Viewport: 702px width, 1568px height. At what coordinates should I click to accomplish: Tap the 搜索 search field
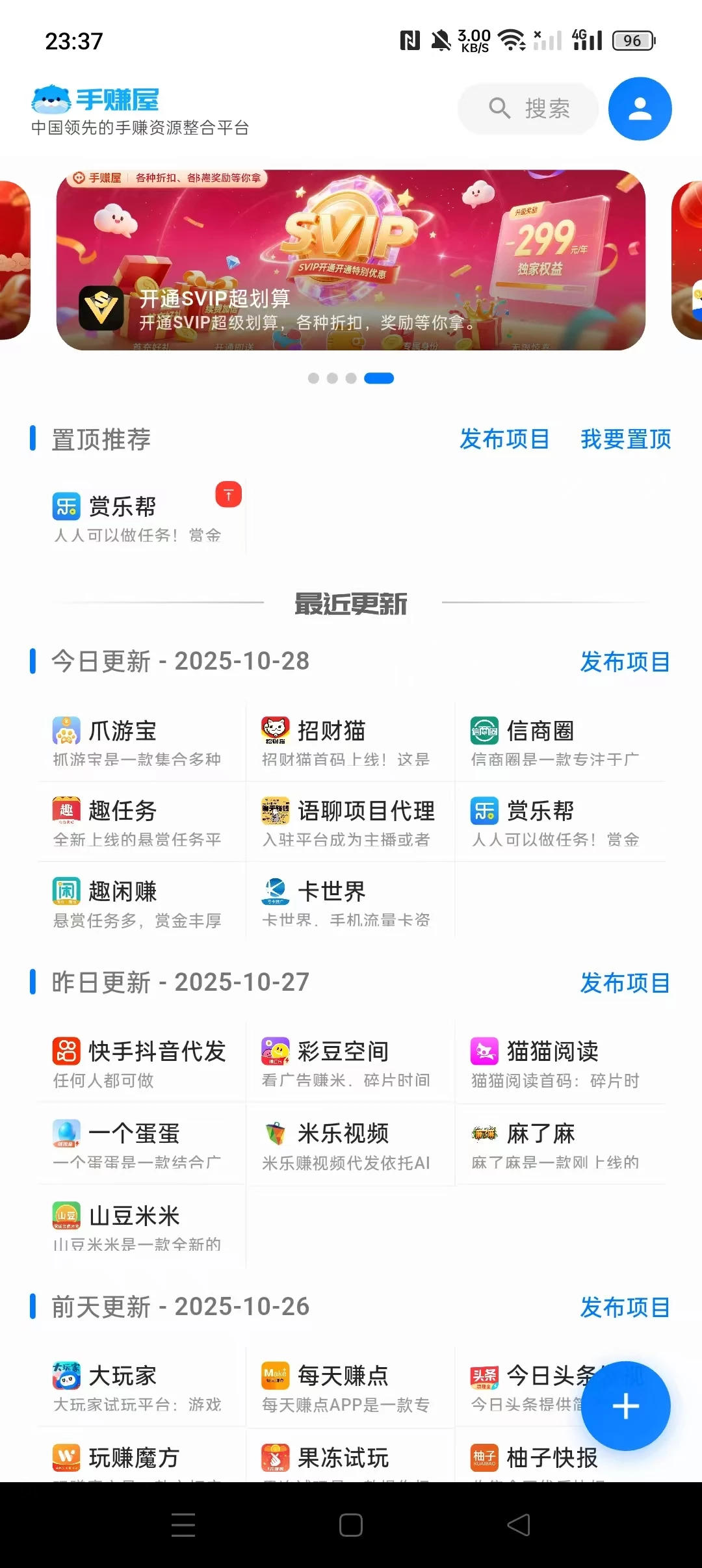[x=528, y=109]
